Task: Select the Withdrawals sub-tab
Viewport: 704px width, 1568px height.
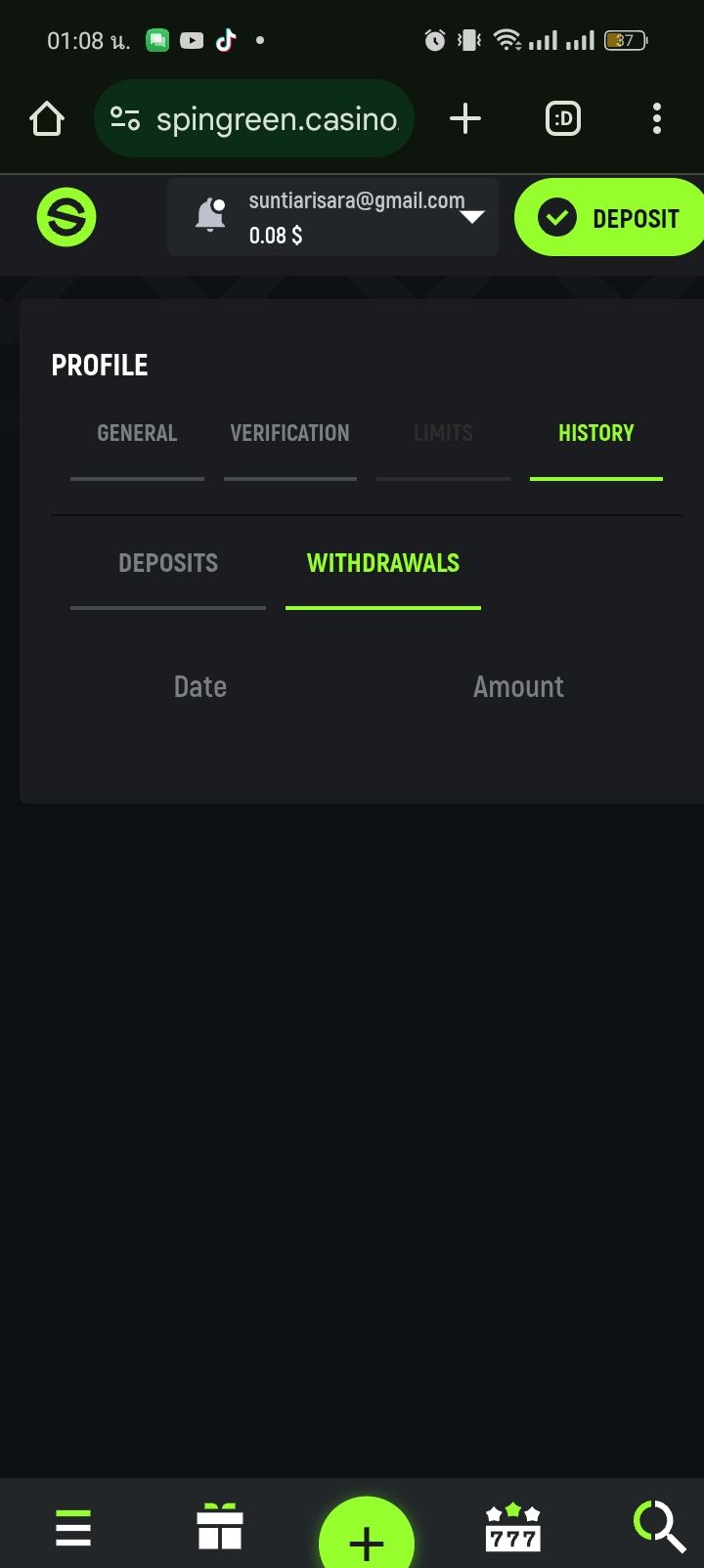Action: point(383,563)
